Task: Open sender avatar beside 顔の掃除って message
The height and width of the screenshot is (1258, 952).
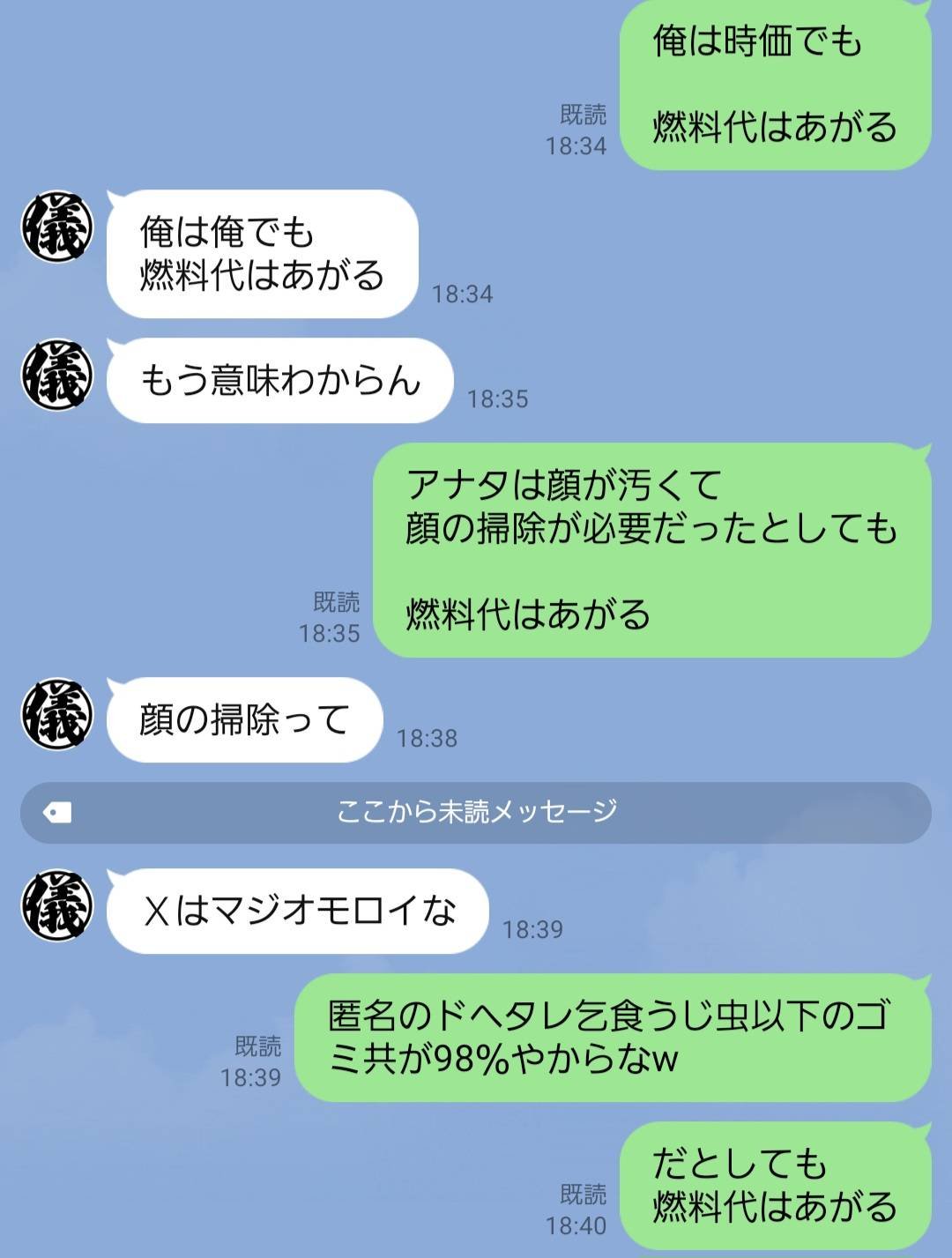Action: pos(57,714)
